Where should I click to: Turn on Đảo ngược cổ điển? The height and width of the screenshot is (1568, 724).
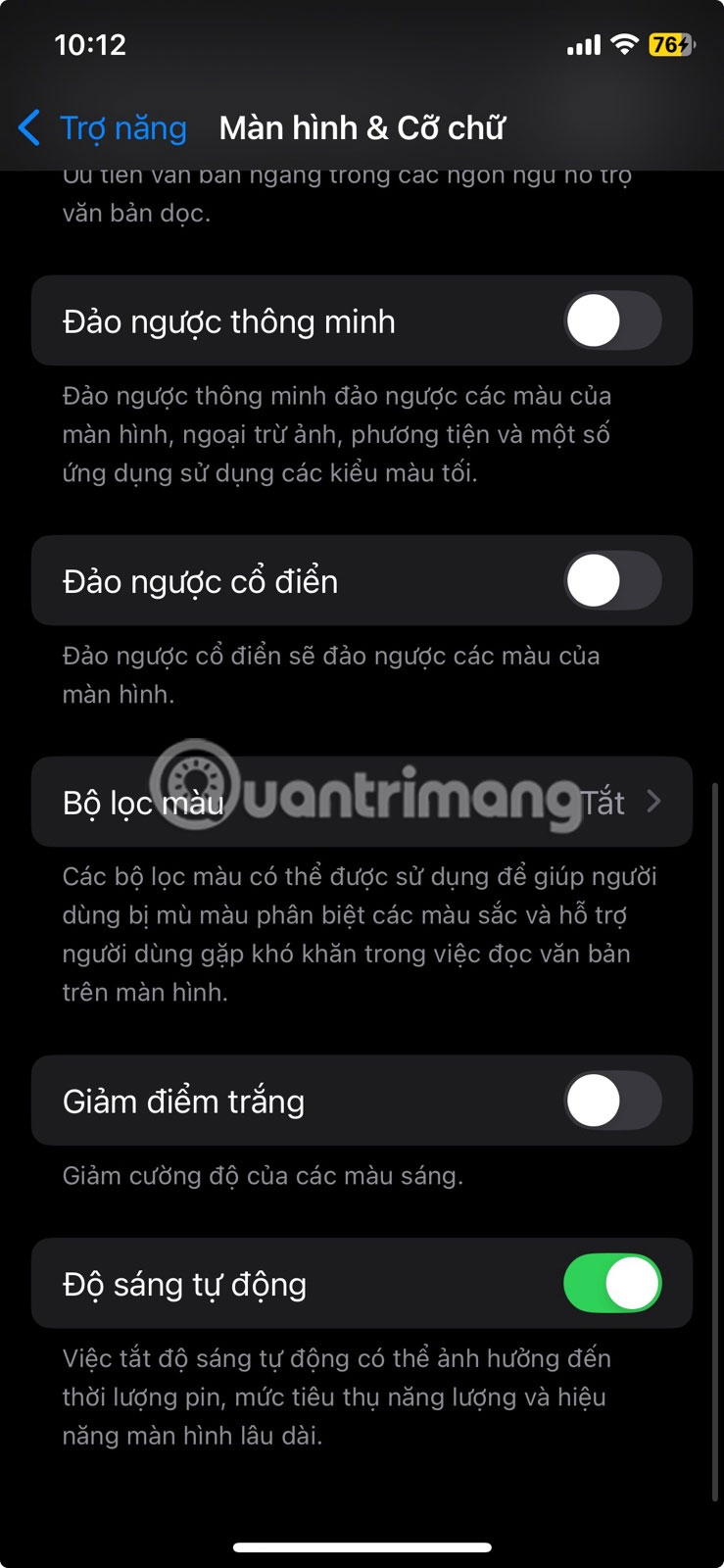coord(612,581)
